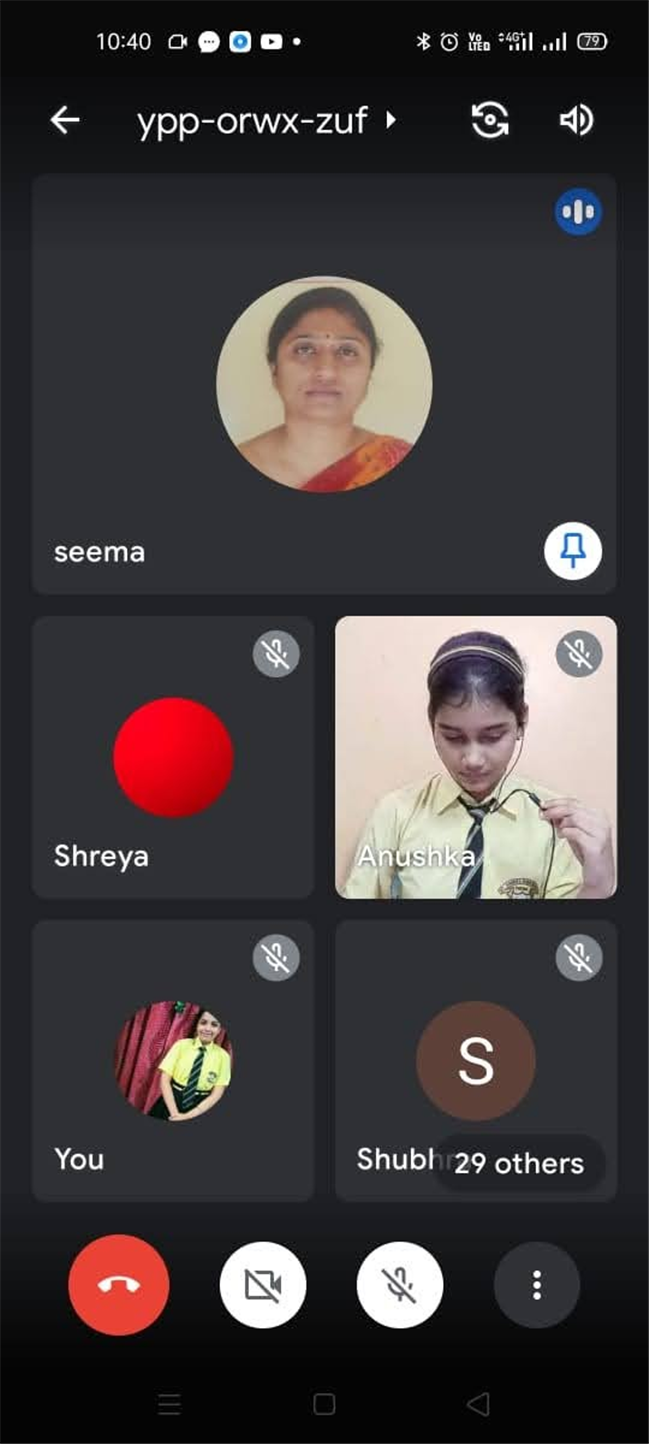
Task: Open Anushka's video tile
Action: point(475,757)
